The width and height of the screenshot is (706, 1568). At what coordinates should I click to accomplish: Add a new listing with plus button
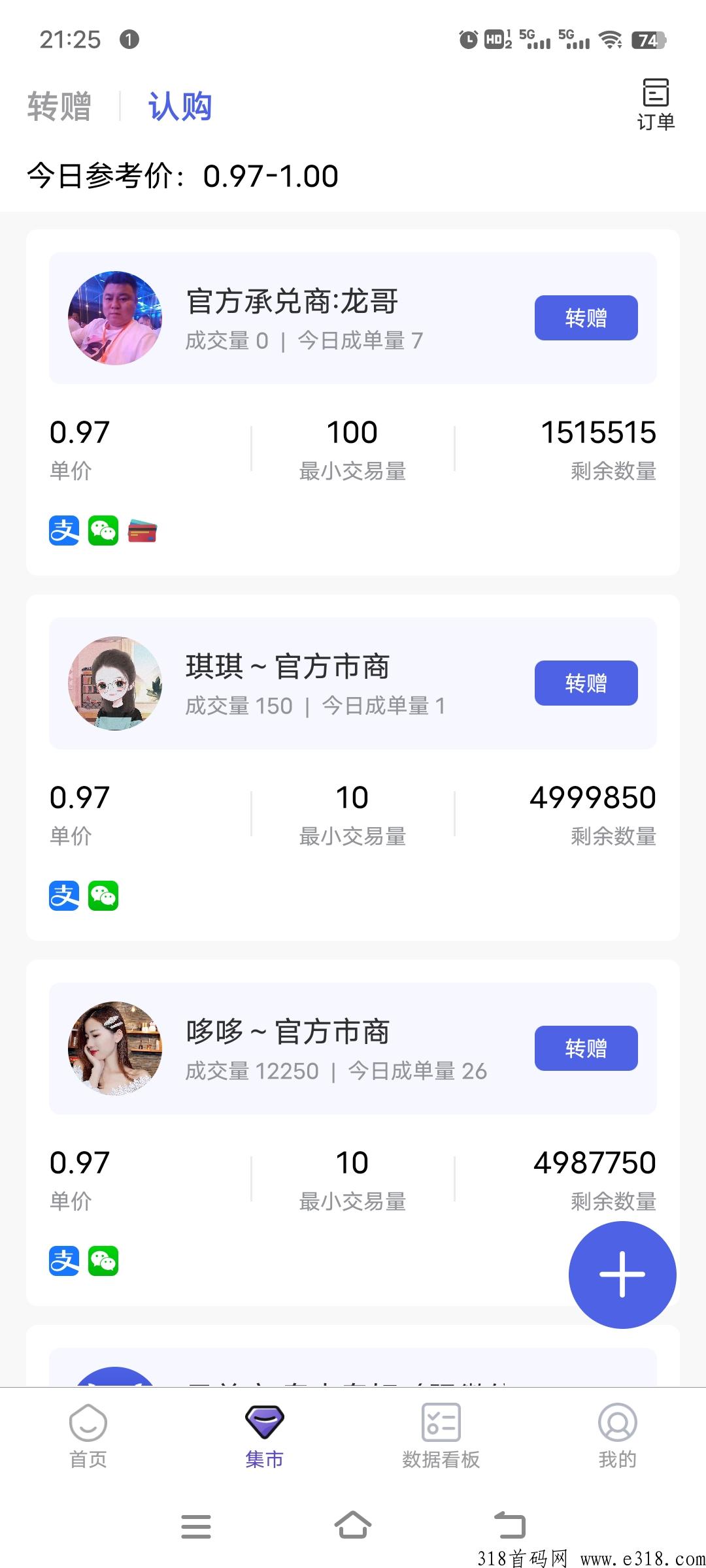click(622, 1275)
